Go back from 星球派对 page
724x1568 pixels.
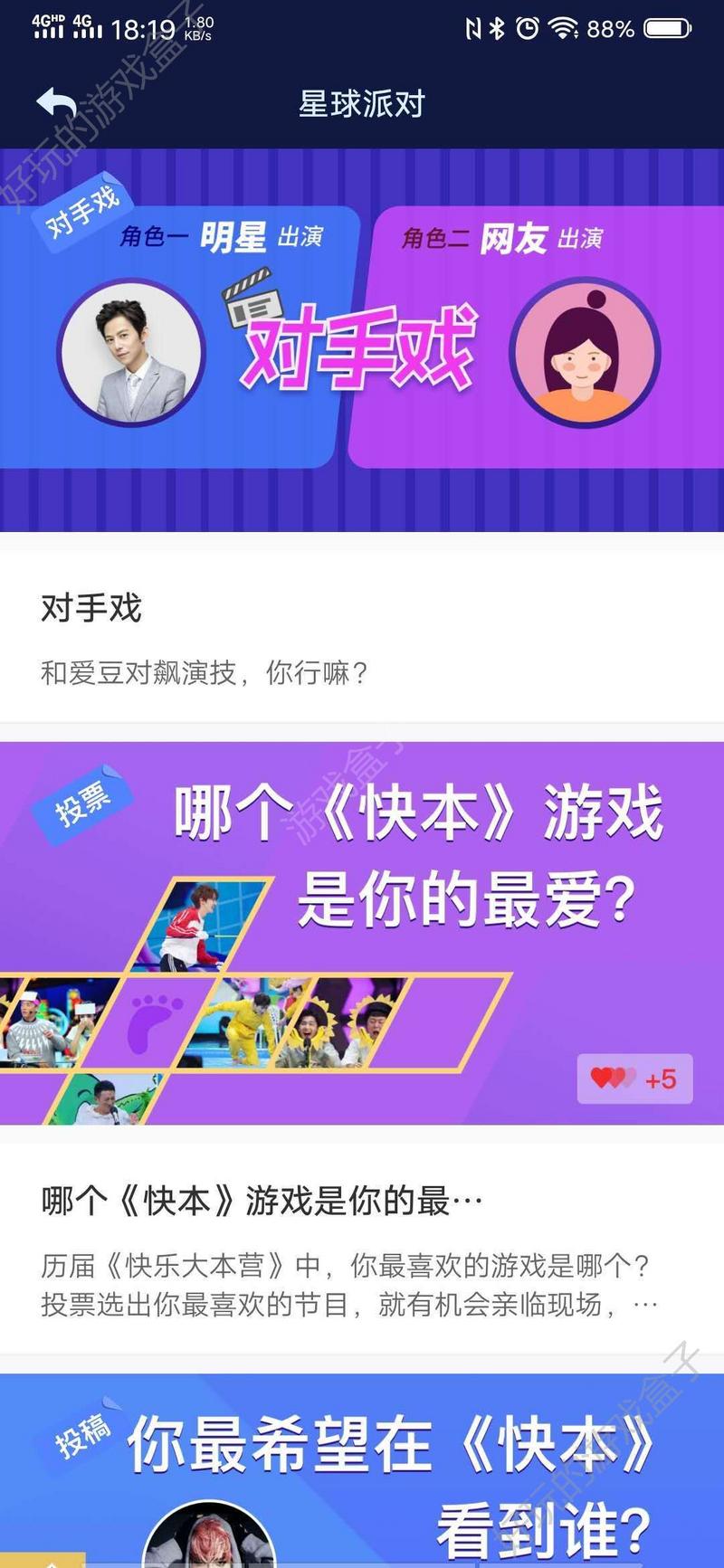click(56, 104)
